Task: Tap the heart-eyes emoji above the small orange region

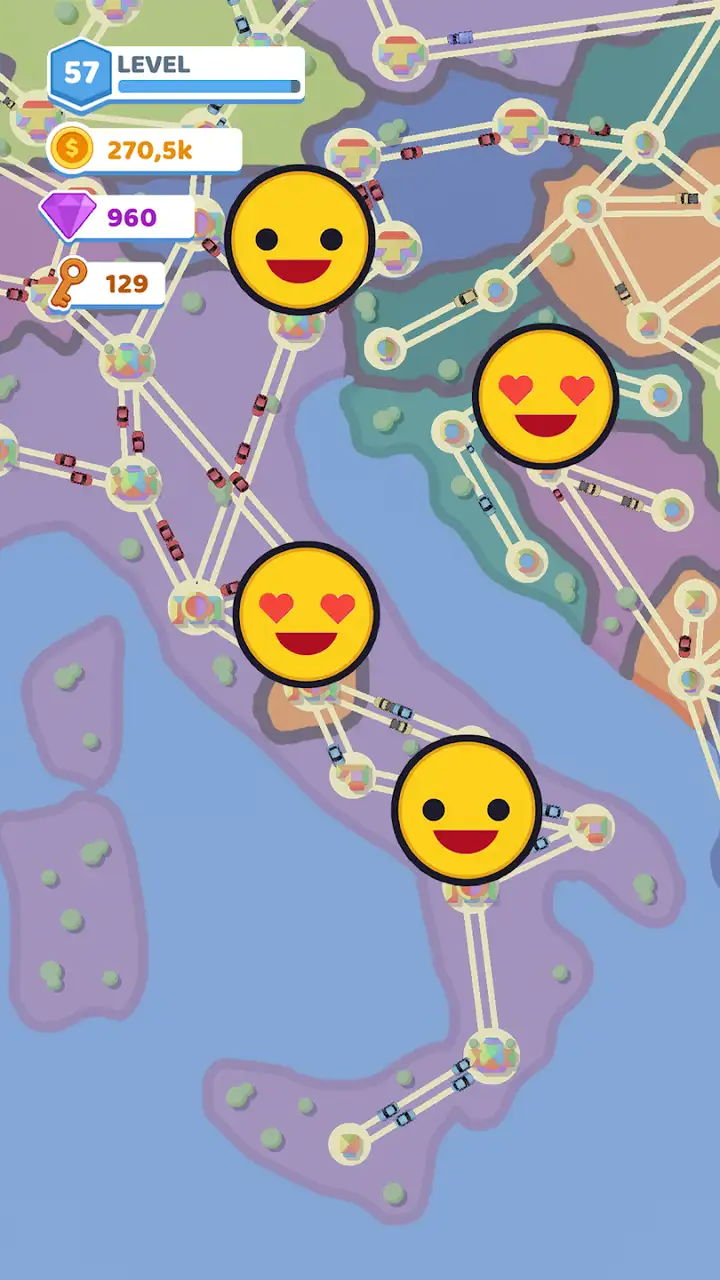Action: pyautogui.click(x=306, y=615)
